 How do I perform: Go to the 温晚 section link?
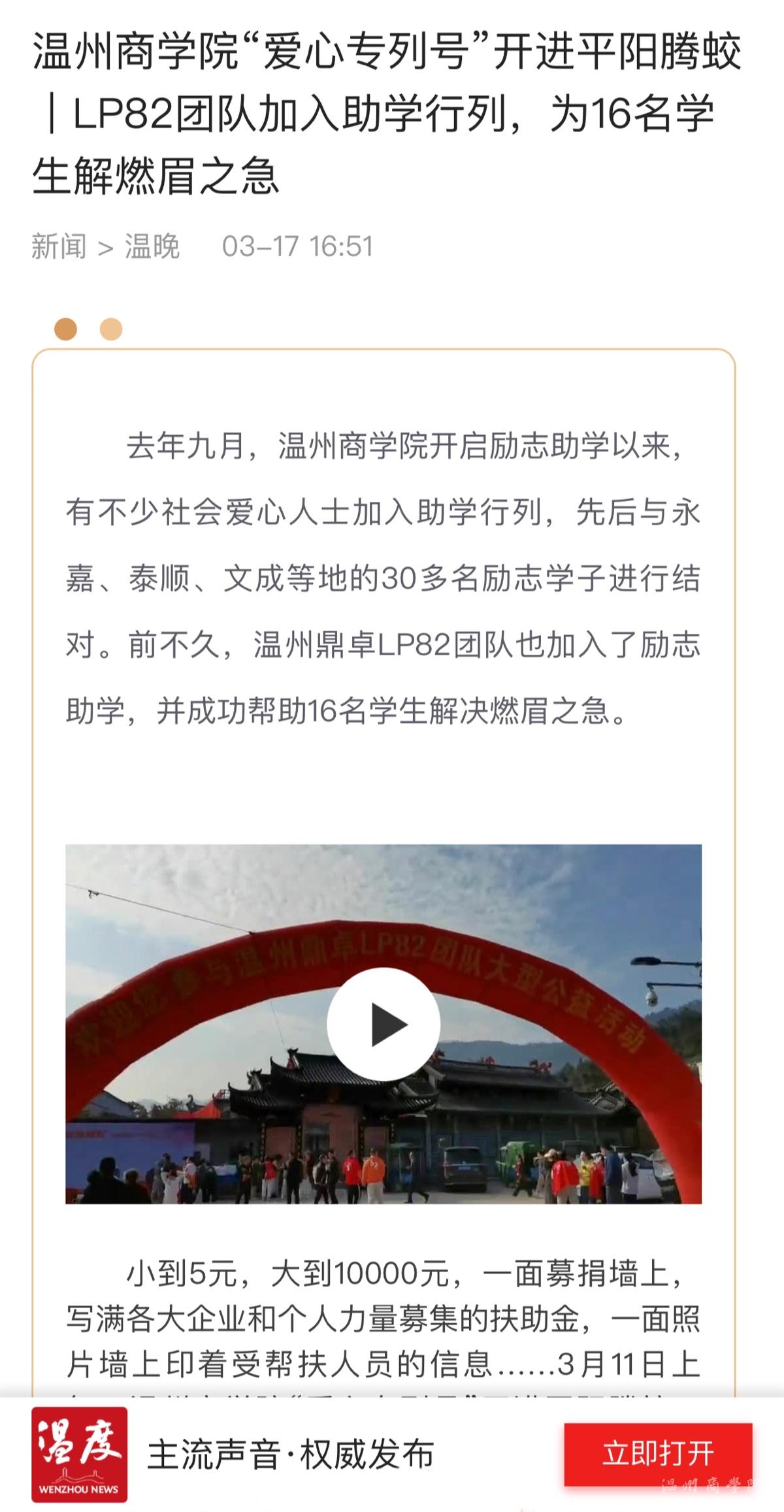click(152, 247)
